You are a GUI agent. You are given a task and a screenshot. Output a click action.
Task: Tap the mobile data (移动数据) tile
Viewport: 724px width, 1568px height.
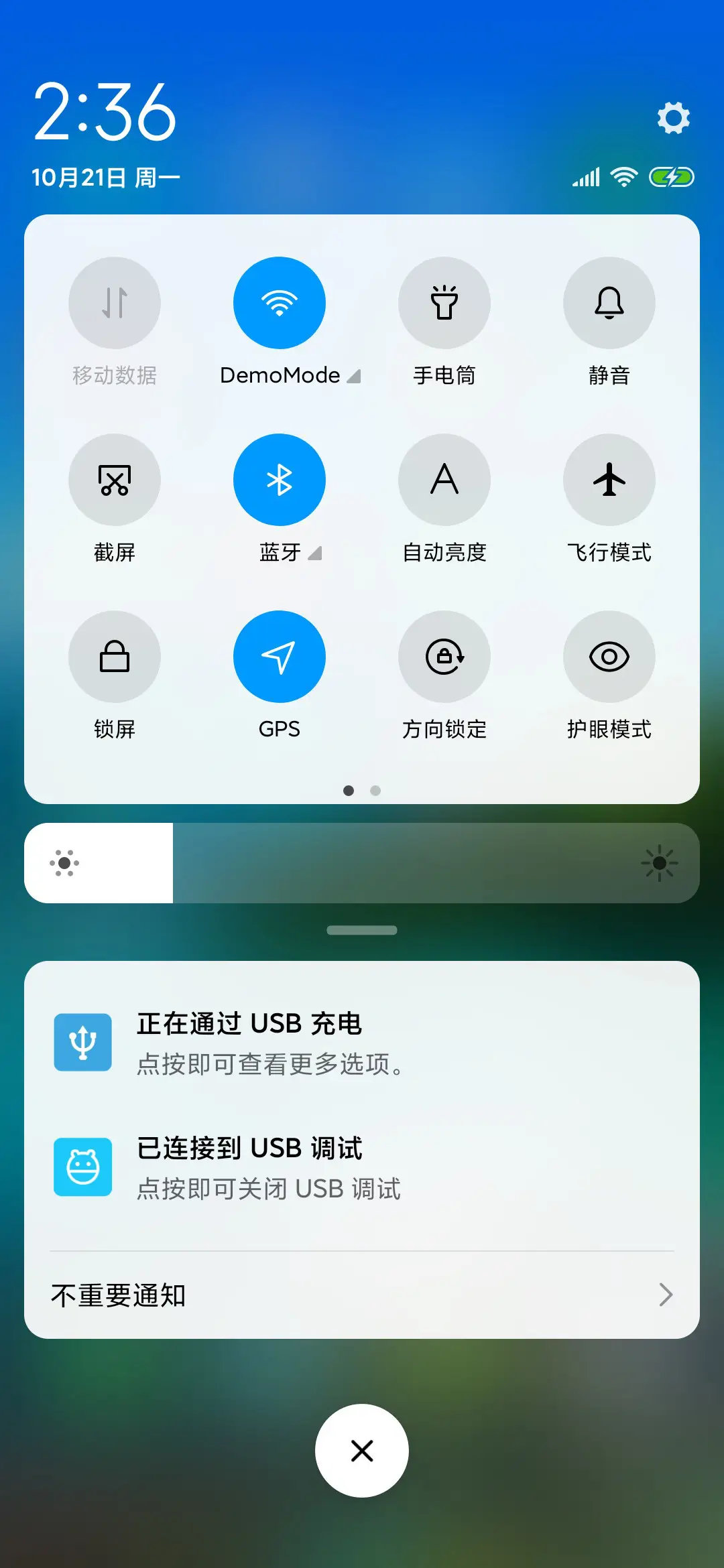click(115, 303)
